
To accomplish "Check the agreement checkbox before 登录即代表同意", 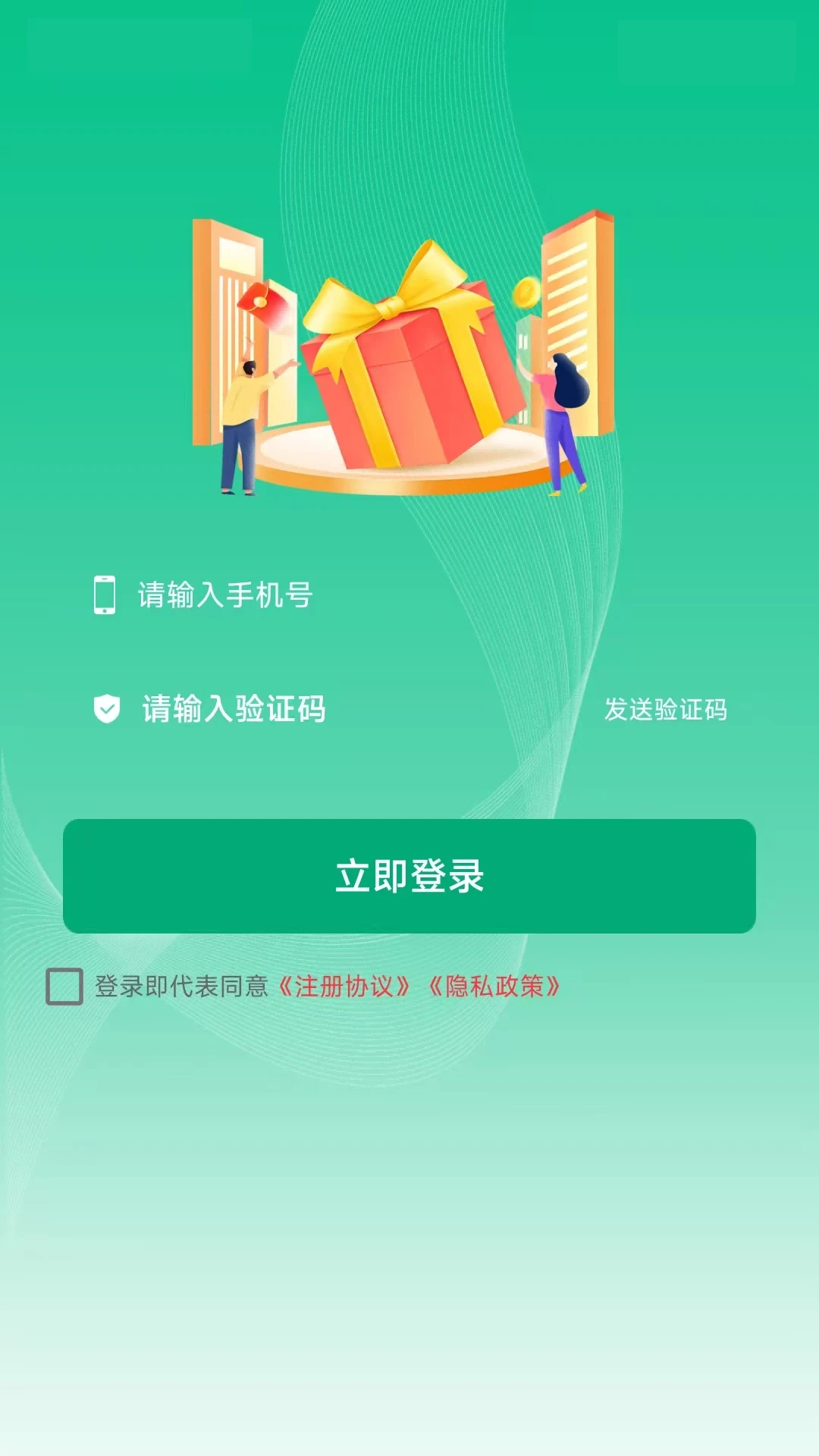I will pyautogui.click(x=65, y=987).
